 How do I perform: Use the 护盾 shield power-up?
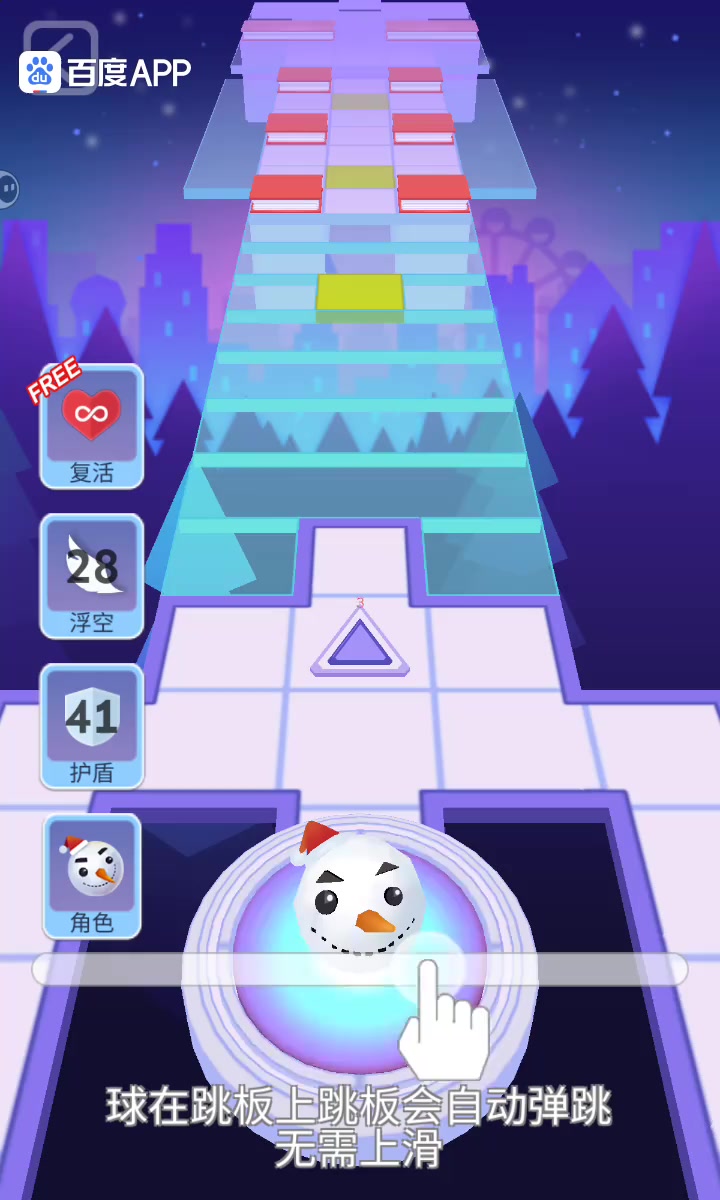tap(91, 726)
